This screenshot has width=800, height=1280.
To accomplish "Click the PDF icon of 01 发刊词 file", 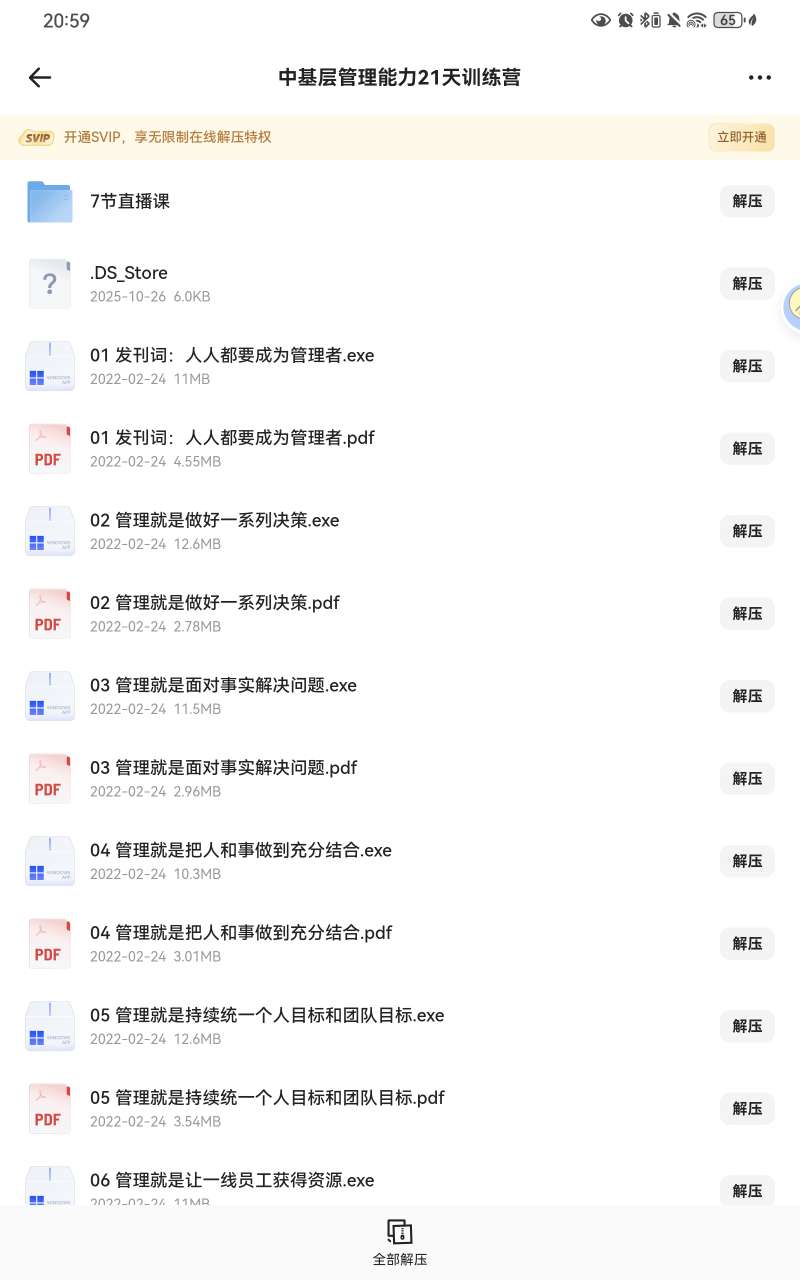I will click(x=50, y=447).
